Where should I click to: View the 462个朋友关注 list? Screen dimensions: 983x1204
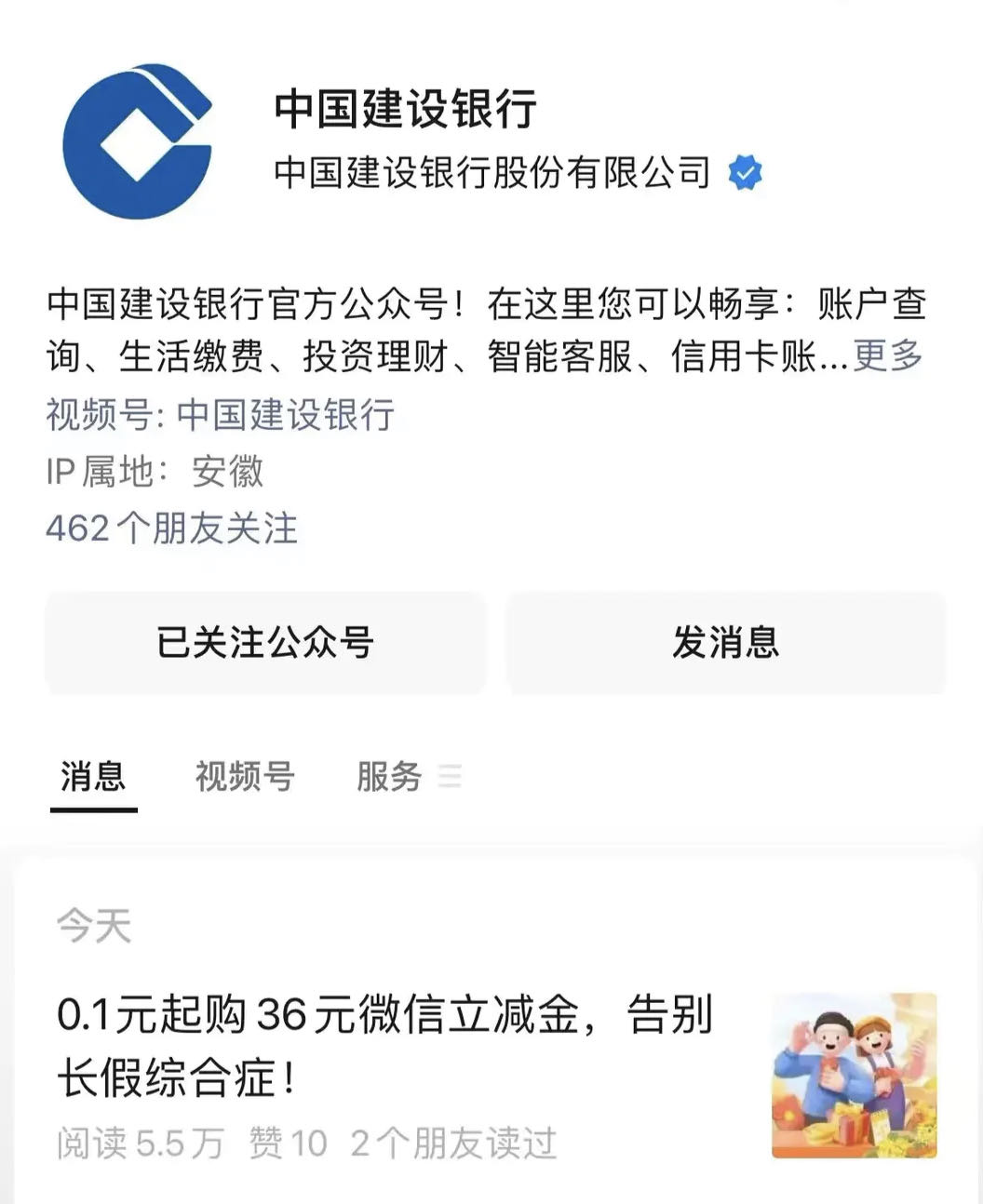tap(172, 528)
